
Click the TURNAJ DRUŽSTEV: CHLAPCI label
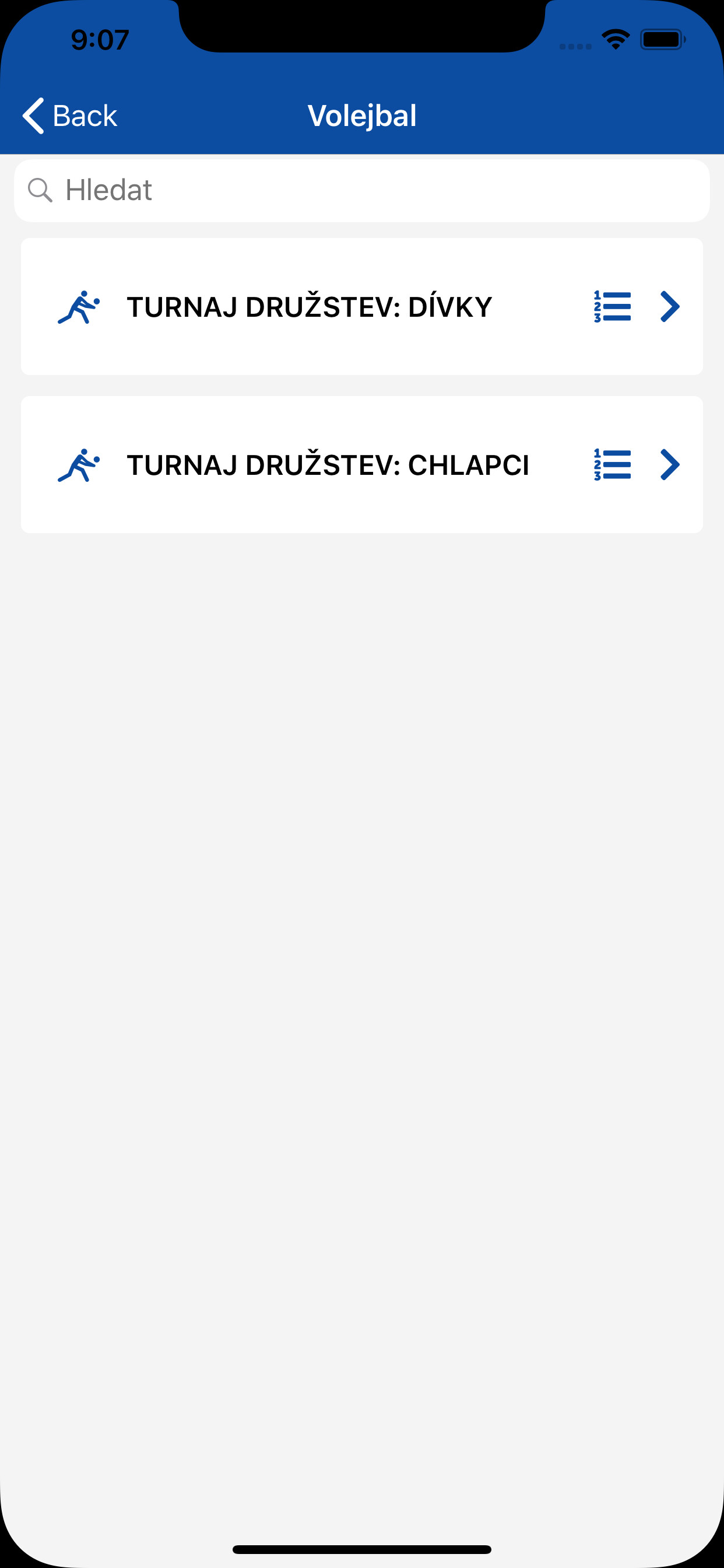[329, 464]
